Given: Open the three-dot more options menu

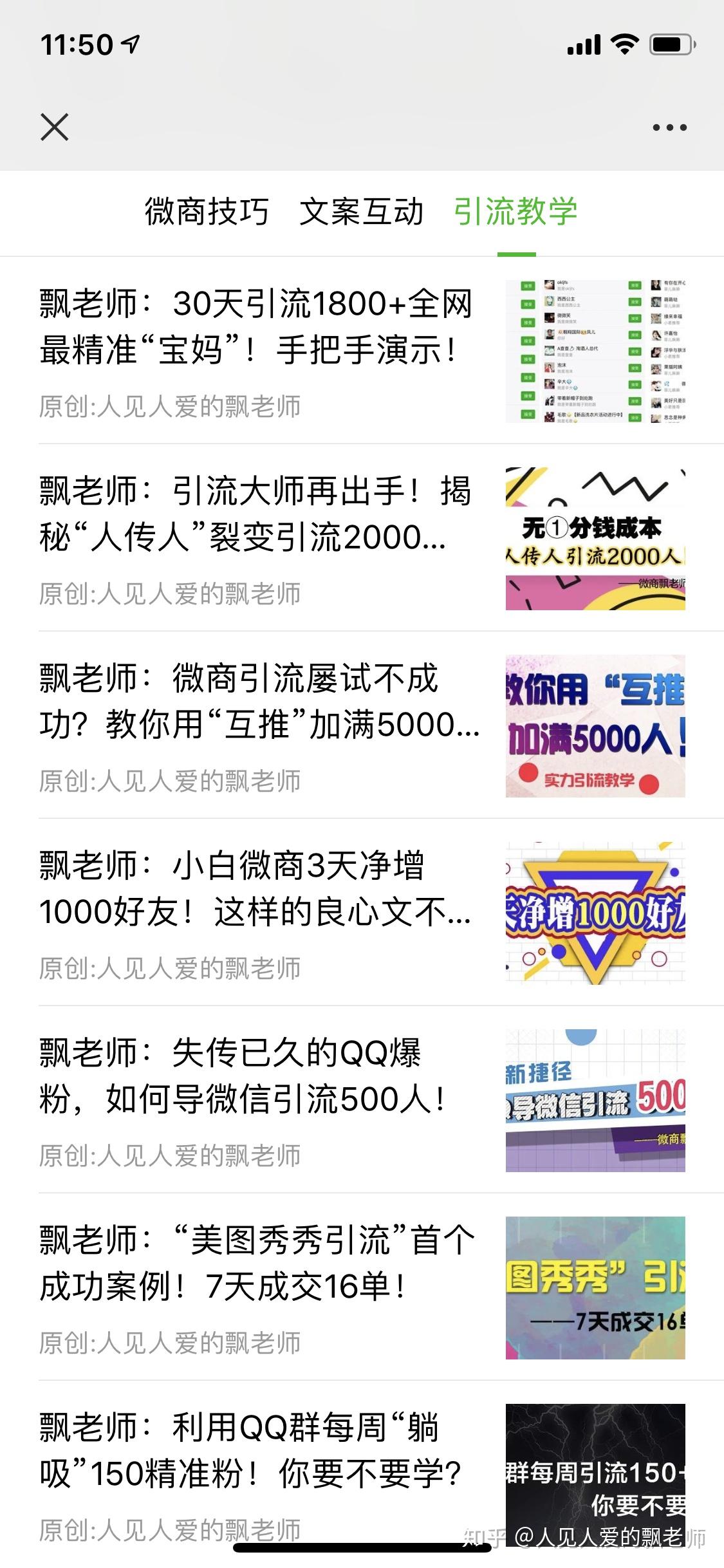Looking at the screenshot, I should (x=669, y=127).
